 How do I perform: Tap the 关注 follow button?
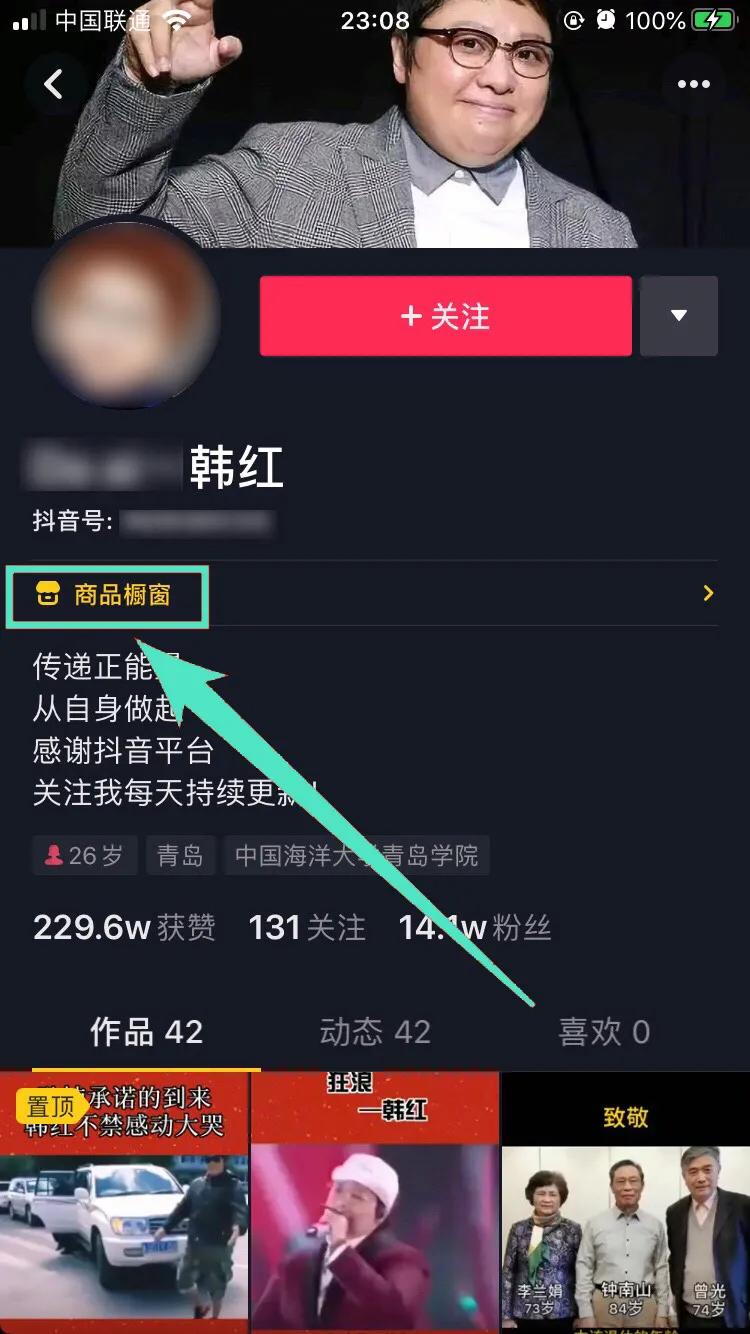coord(444,316)
